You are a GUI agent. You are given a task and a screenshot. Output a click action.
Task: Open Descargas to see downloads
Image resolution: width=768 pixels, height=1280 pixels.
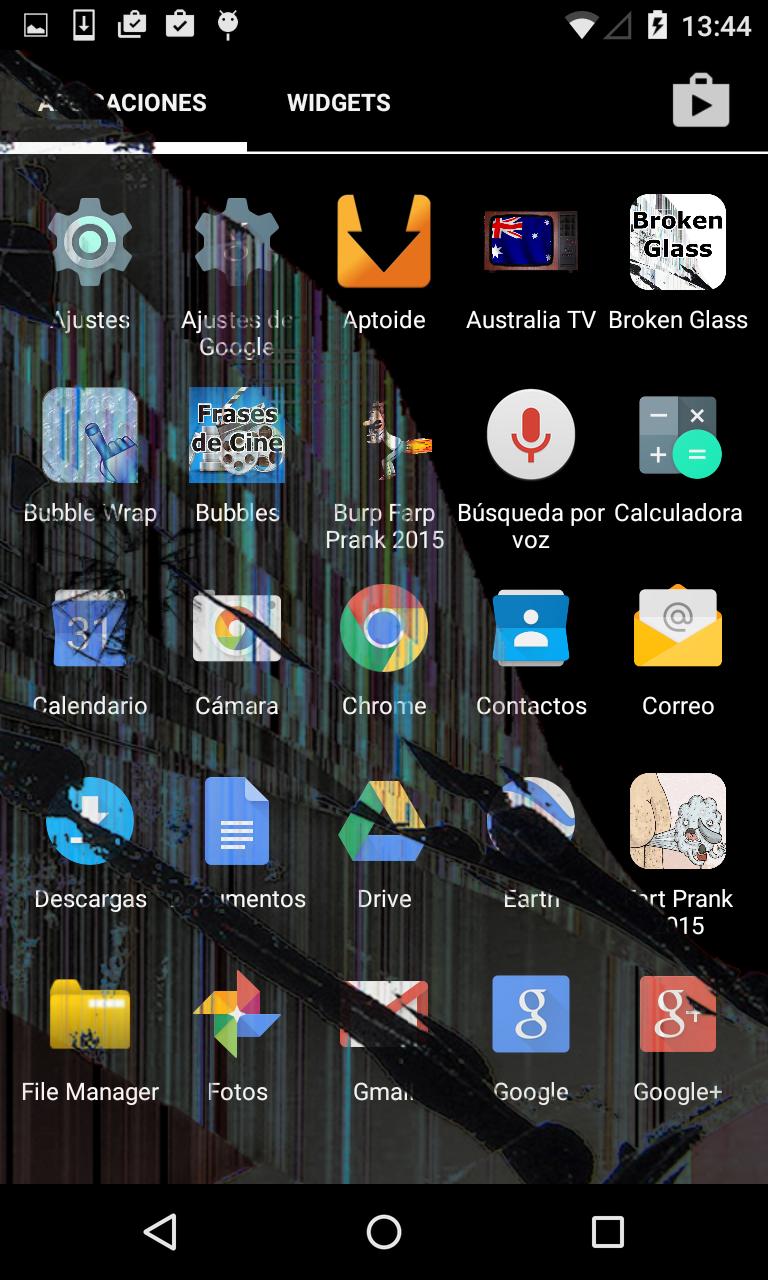(90, 820)
